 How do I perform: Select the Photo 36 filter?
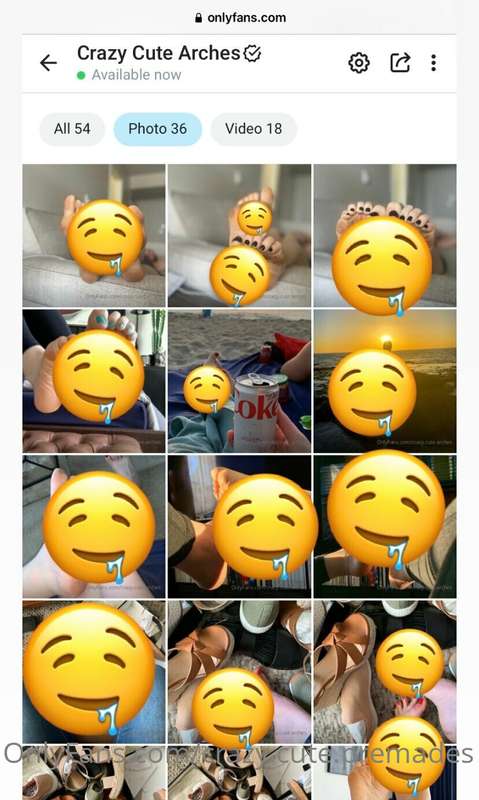[x=158, y=129]
